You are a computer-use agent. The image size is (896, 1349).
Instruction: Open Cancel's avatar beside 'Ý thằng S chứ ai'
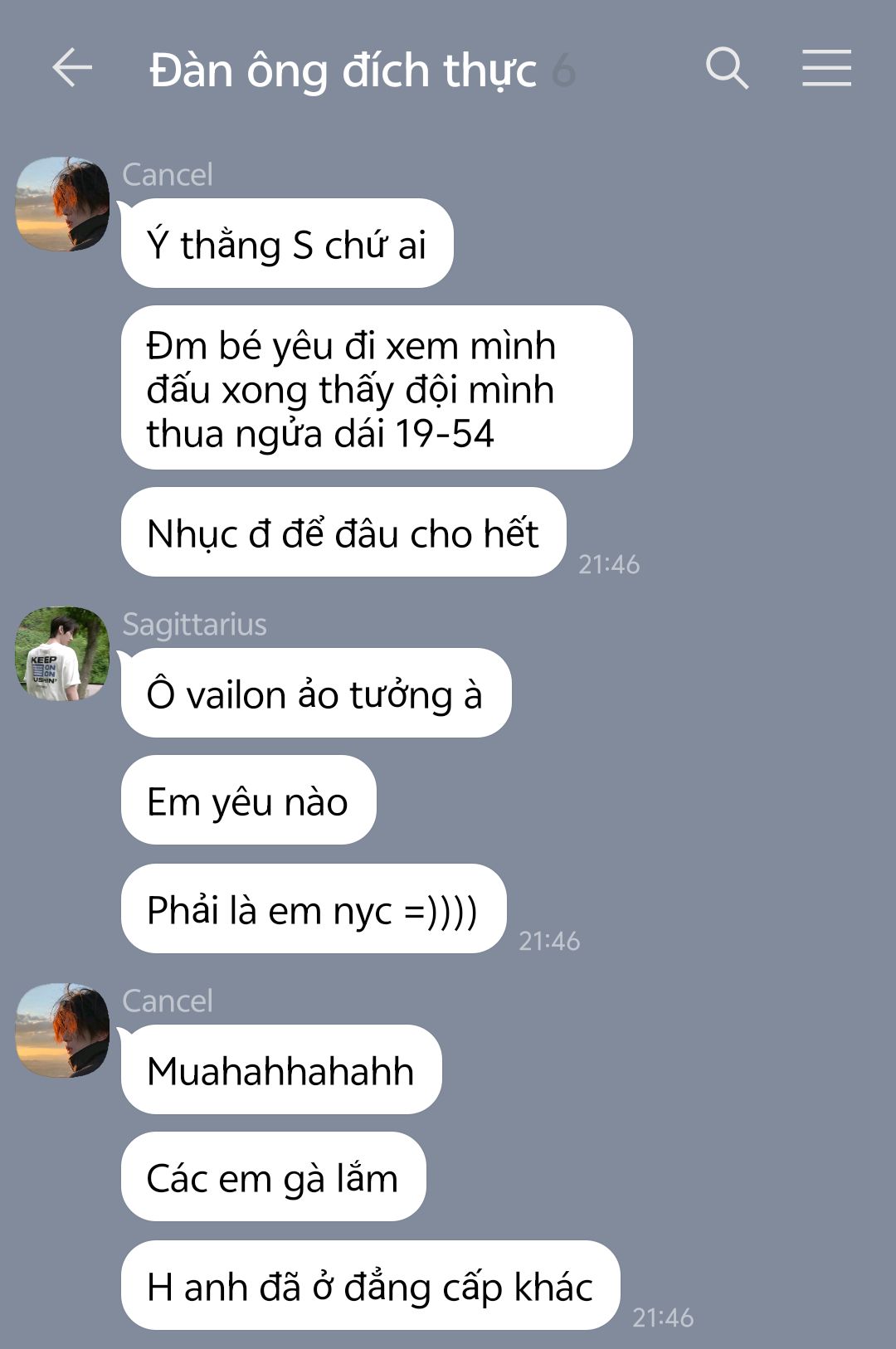62,204
